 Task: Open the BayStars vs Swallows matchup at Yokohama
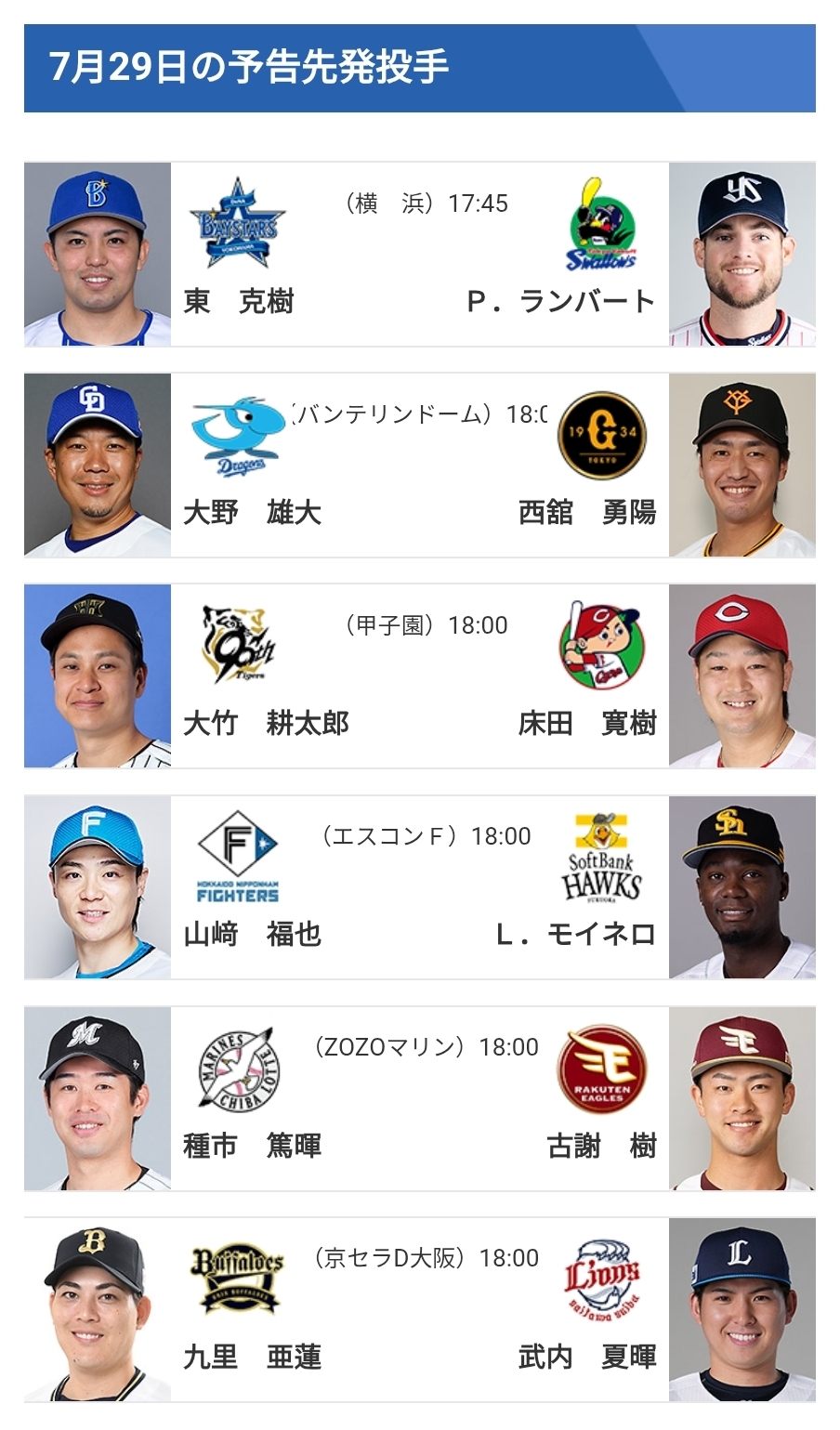click(x=420, y=255)
